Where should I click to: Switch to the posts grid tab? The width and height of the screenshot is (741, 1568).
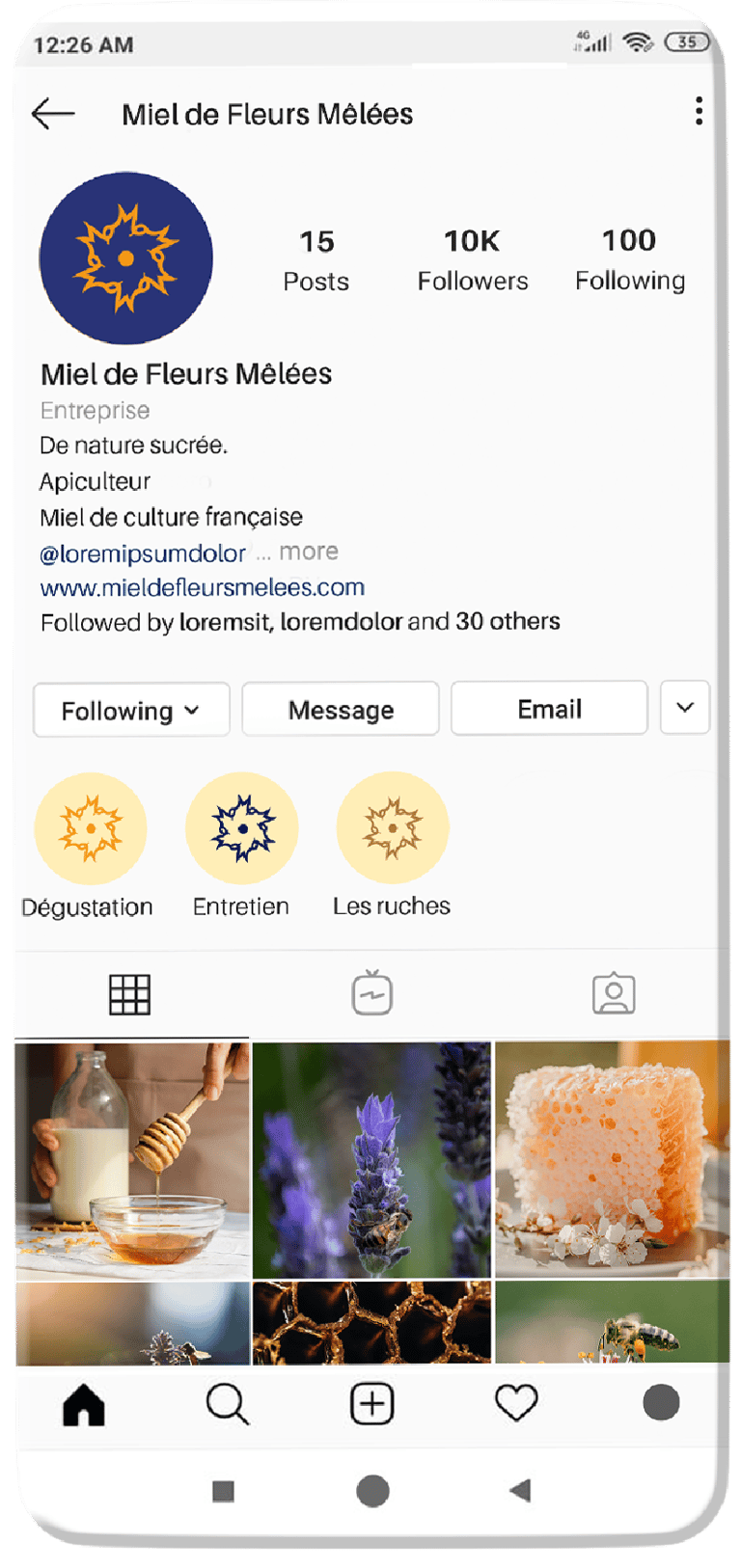129,995
